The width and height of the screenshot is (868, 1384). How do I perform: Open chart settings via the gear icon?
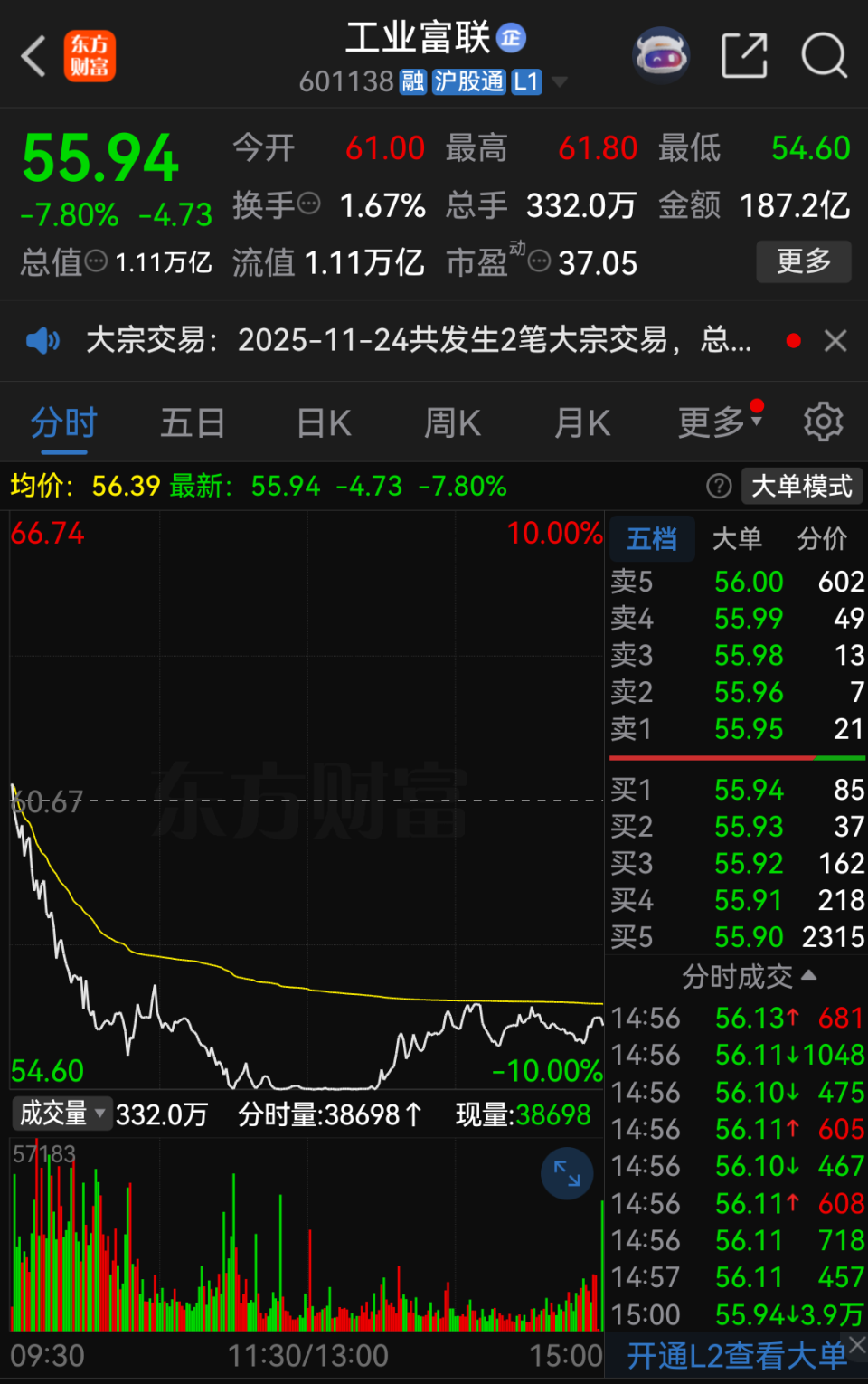(x=822, y=421)
